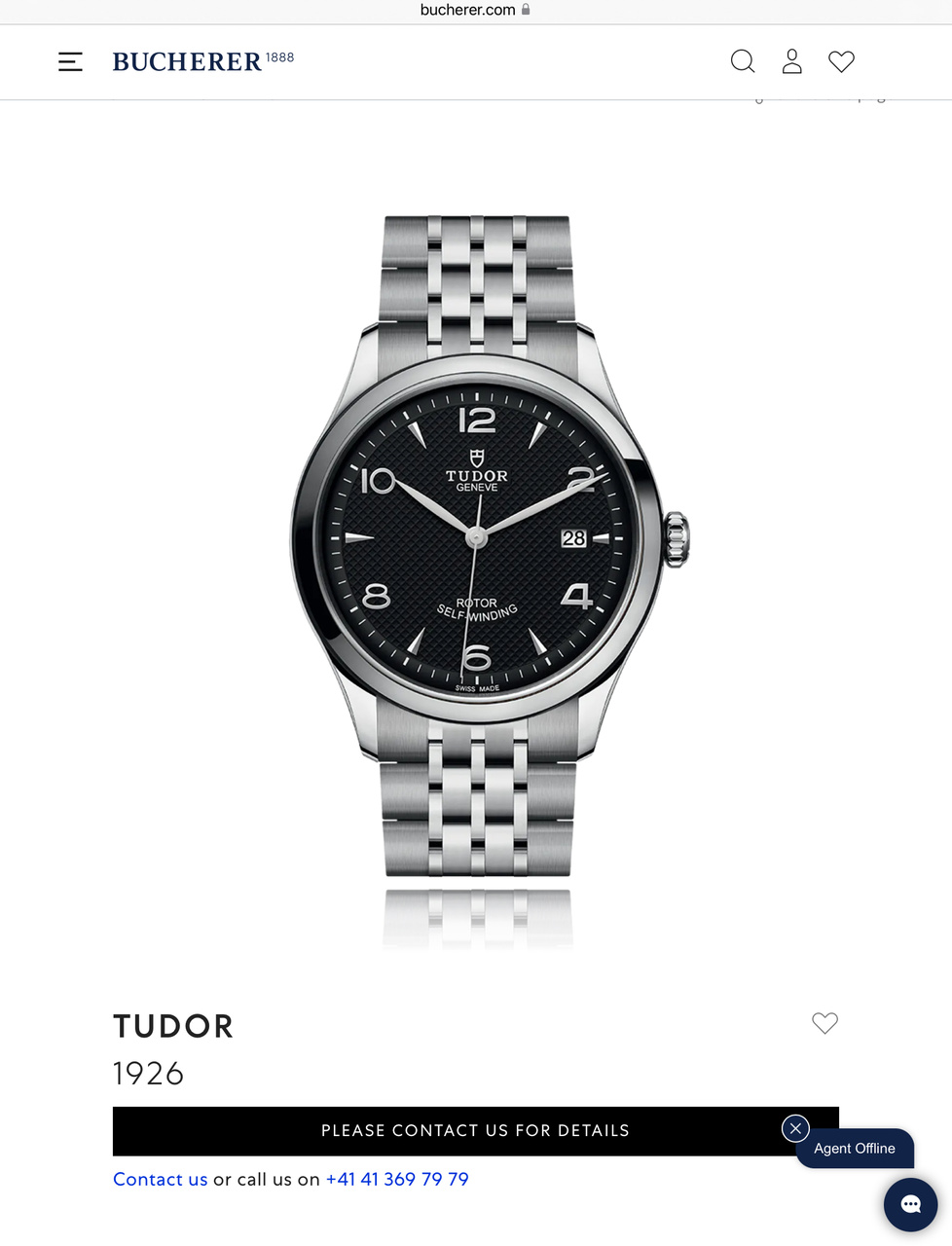Enlarge the Tudor 1926 watch image
This screenshot has width=952, height=1246.
click(x=477, y=545)
